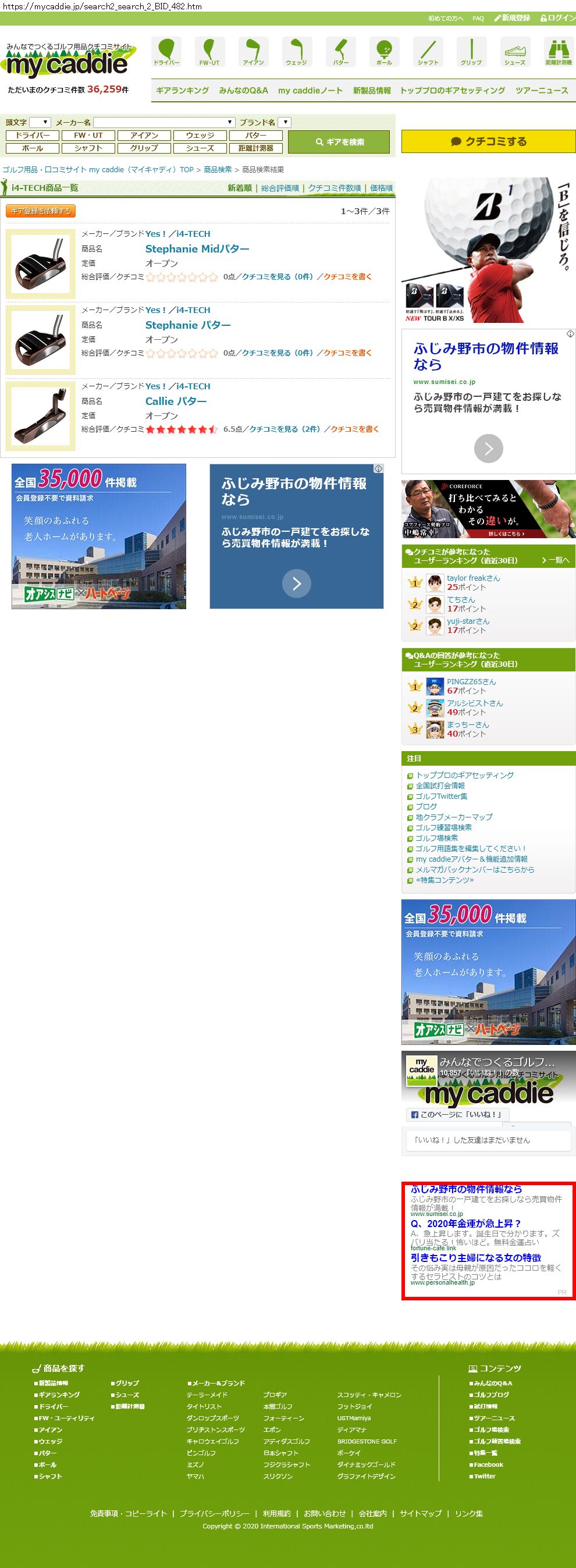Open taylor freakさん's user profile
The height and width of the screenshot is (1568, 576).
pos(472,578)
